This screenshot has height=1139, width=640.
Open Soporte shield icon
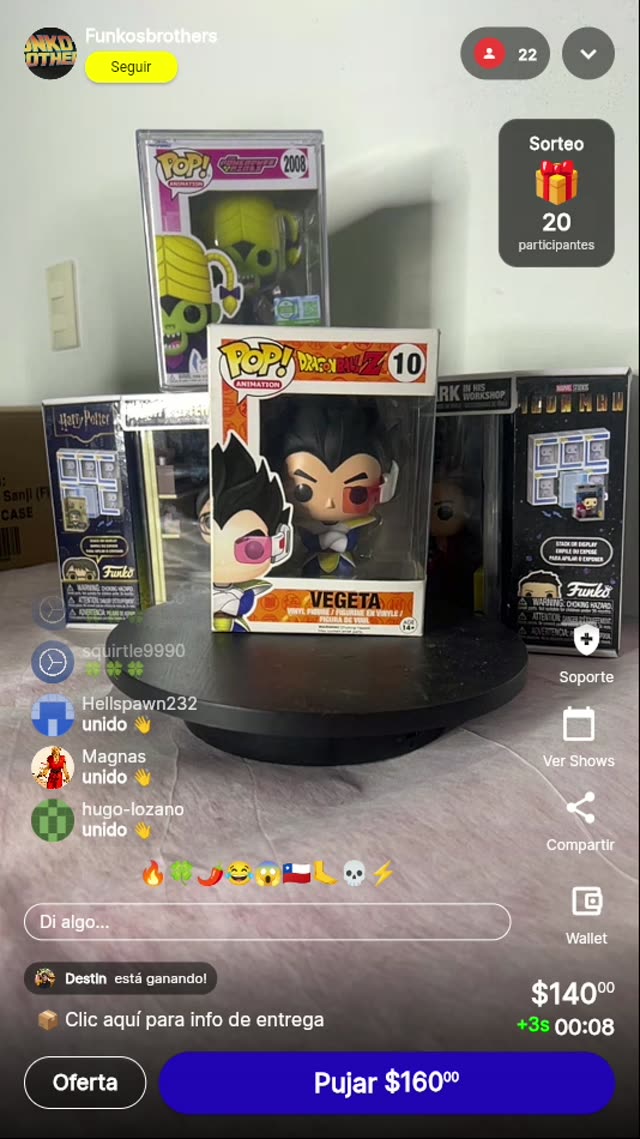[x=586, y=642]
